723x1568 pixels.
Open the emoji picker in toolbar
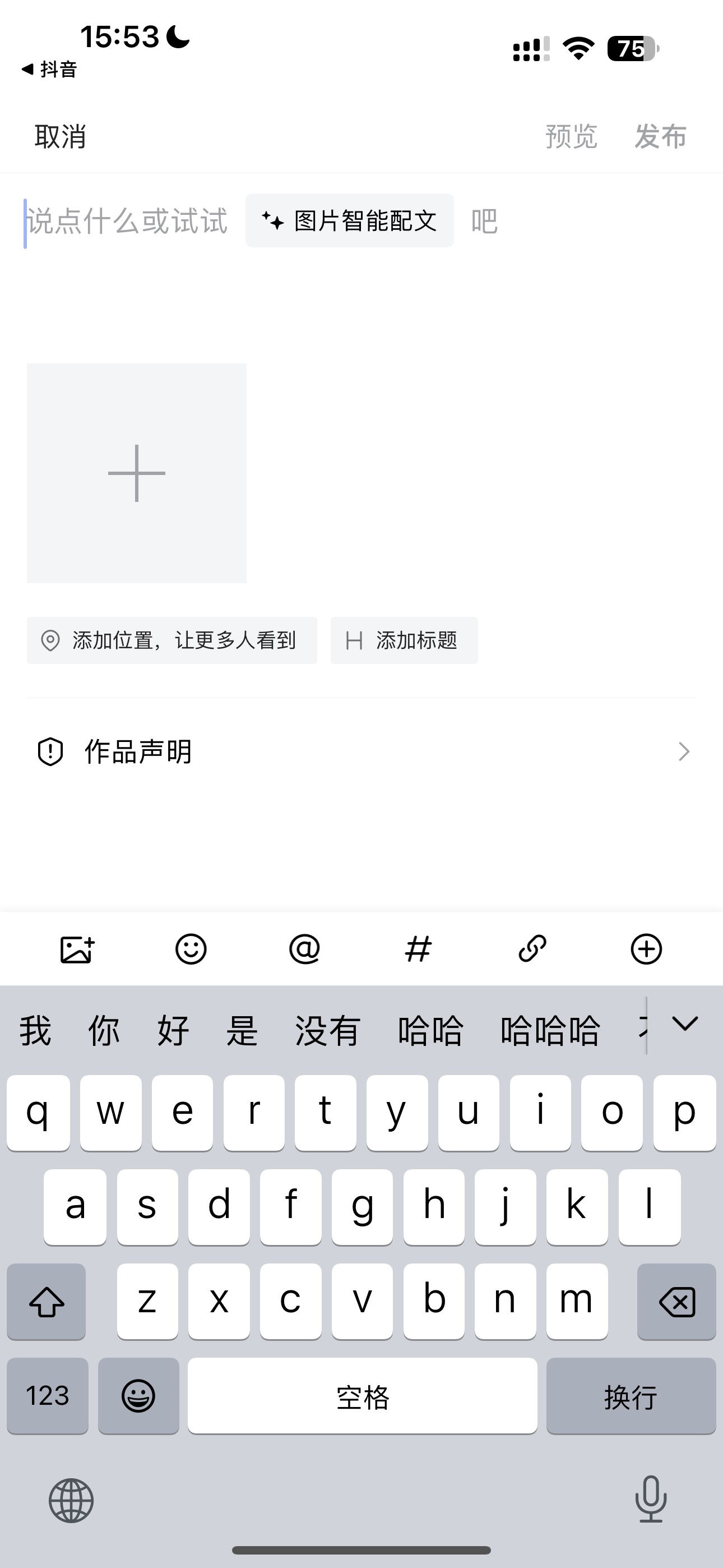(x=191, y=949)
